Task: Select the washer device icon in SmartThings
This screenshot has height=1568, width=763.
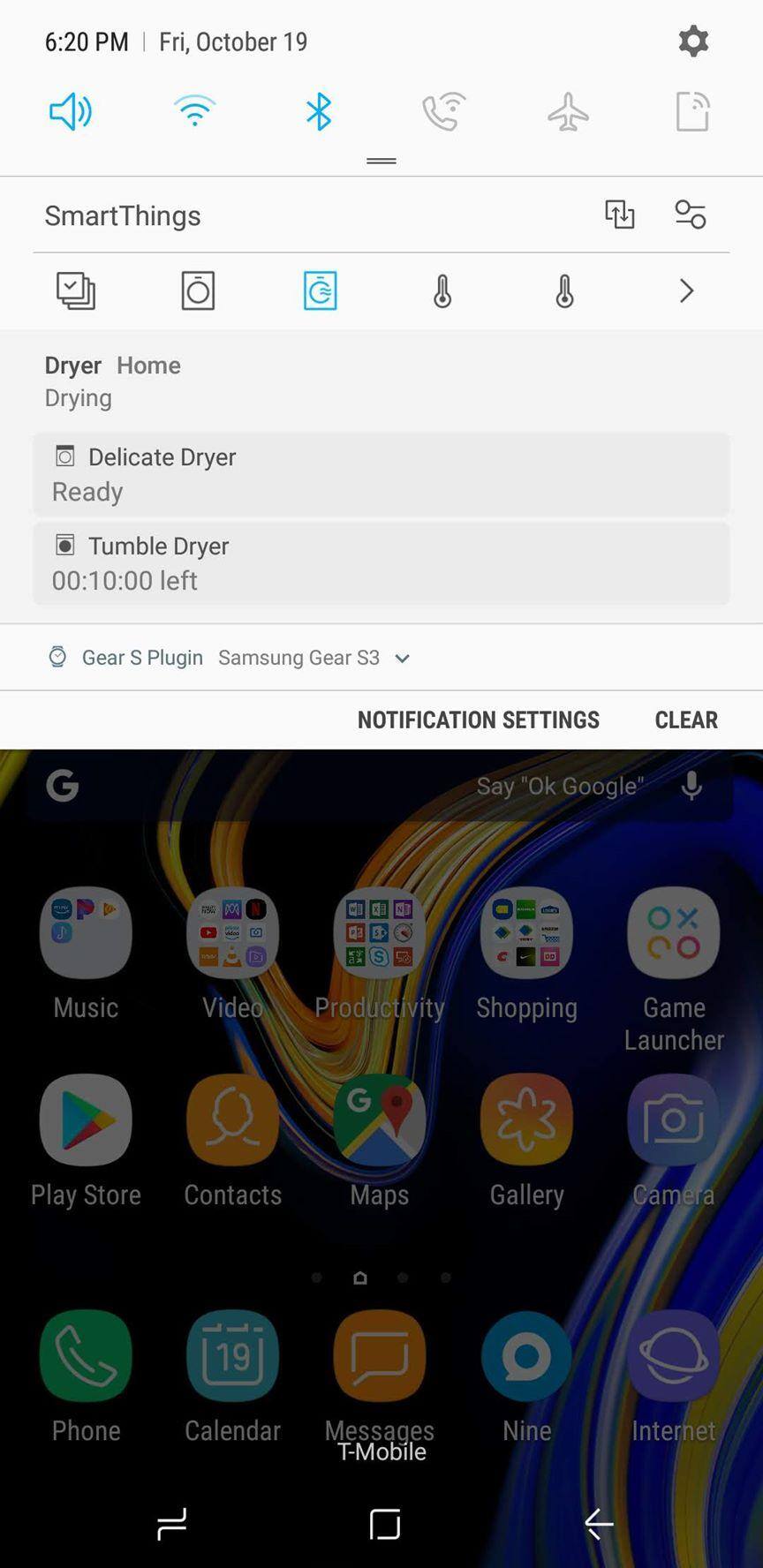Action: pos(198,290)
